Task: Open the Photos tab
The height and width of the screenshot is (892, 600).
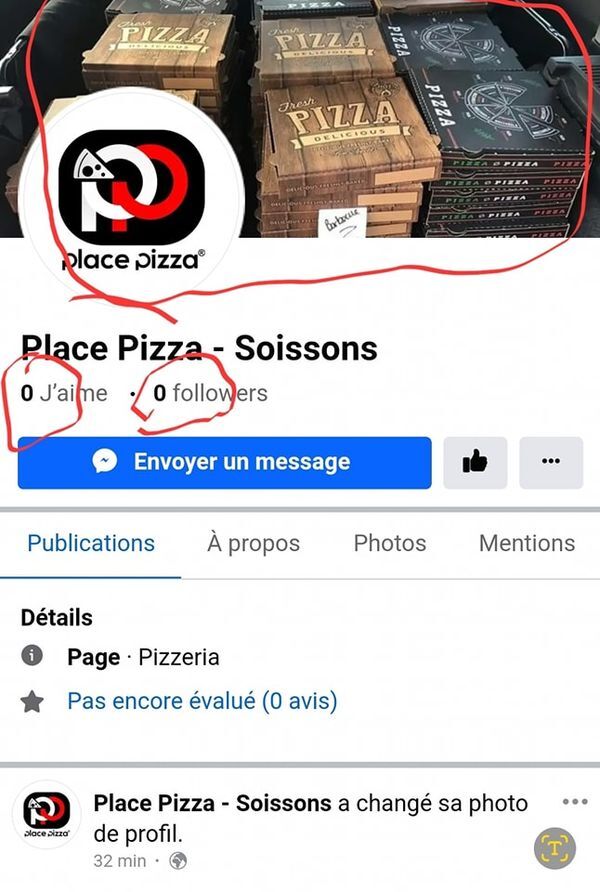Action: 389,543
